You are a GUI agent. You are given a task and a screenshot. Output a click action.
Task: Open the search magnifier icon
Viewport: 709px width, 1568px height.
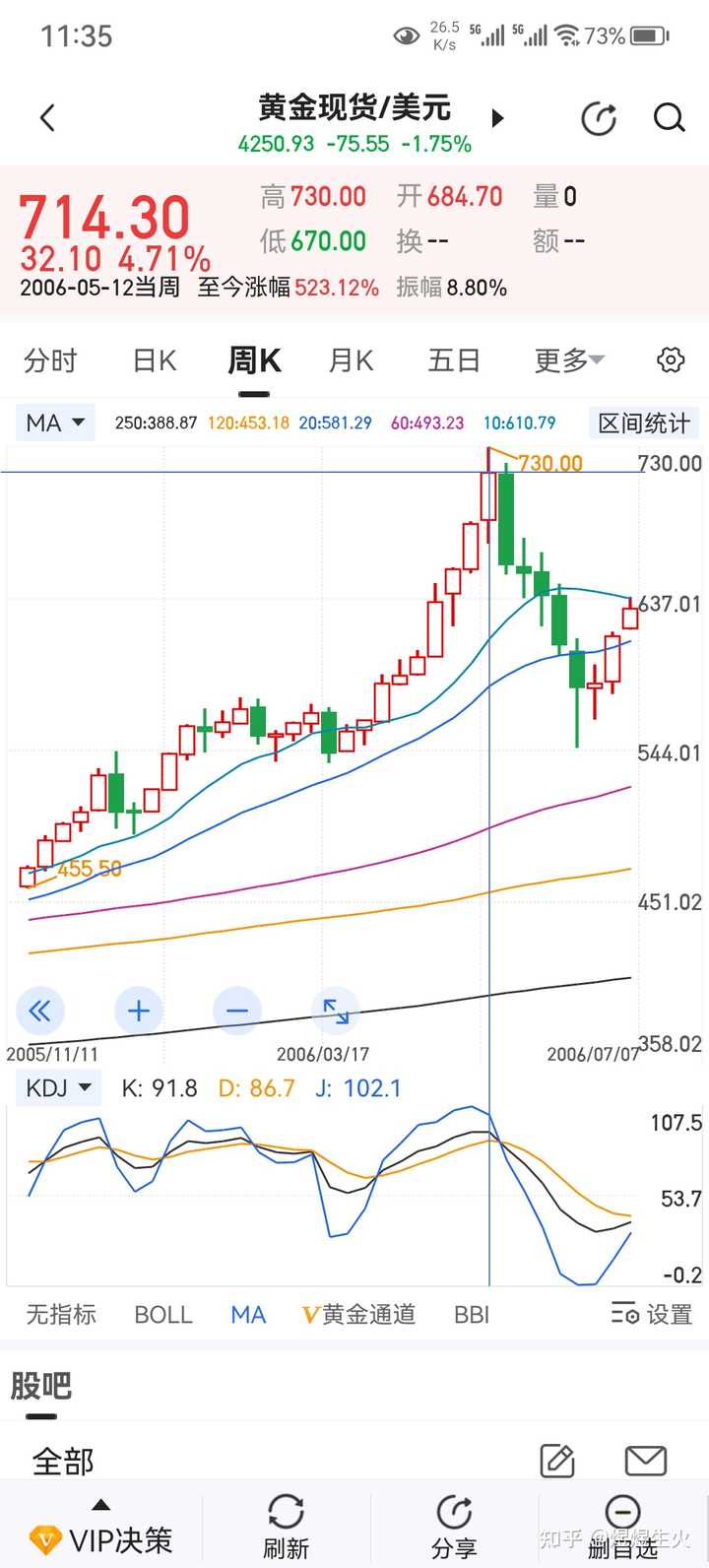tap(669, 119)
